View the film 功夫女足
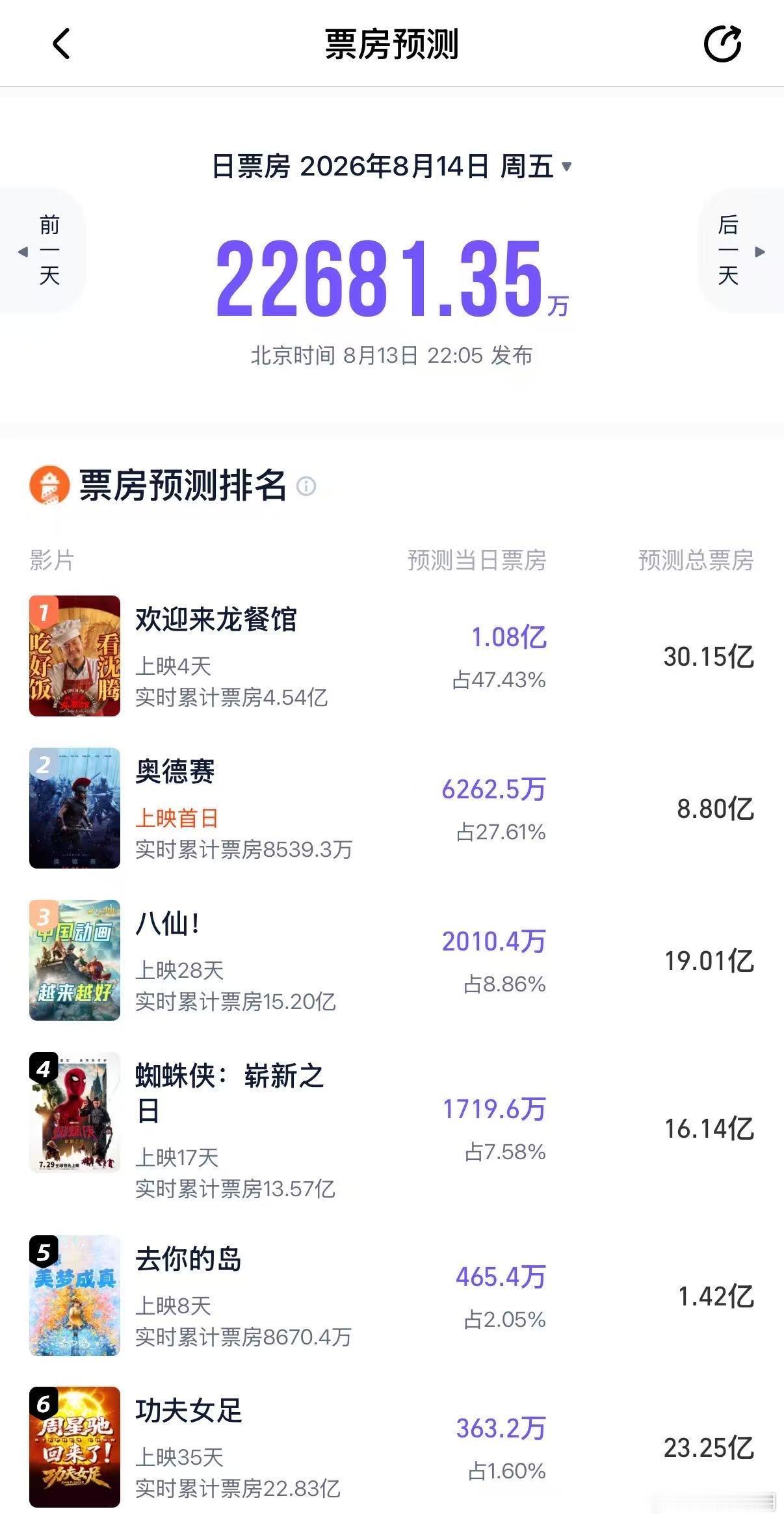The image size is (784, 1520). point(392,1448)
